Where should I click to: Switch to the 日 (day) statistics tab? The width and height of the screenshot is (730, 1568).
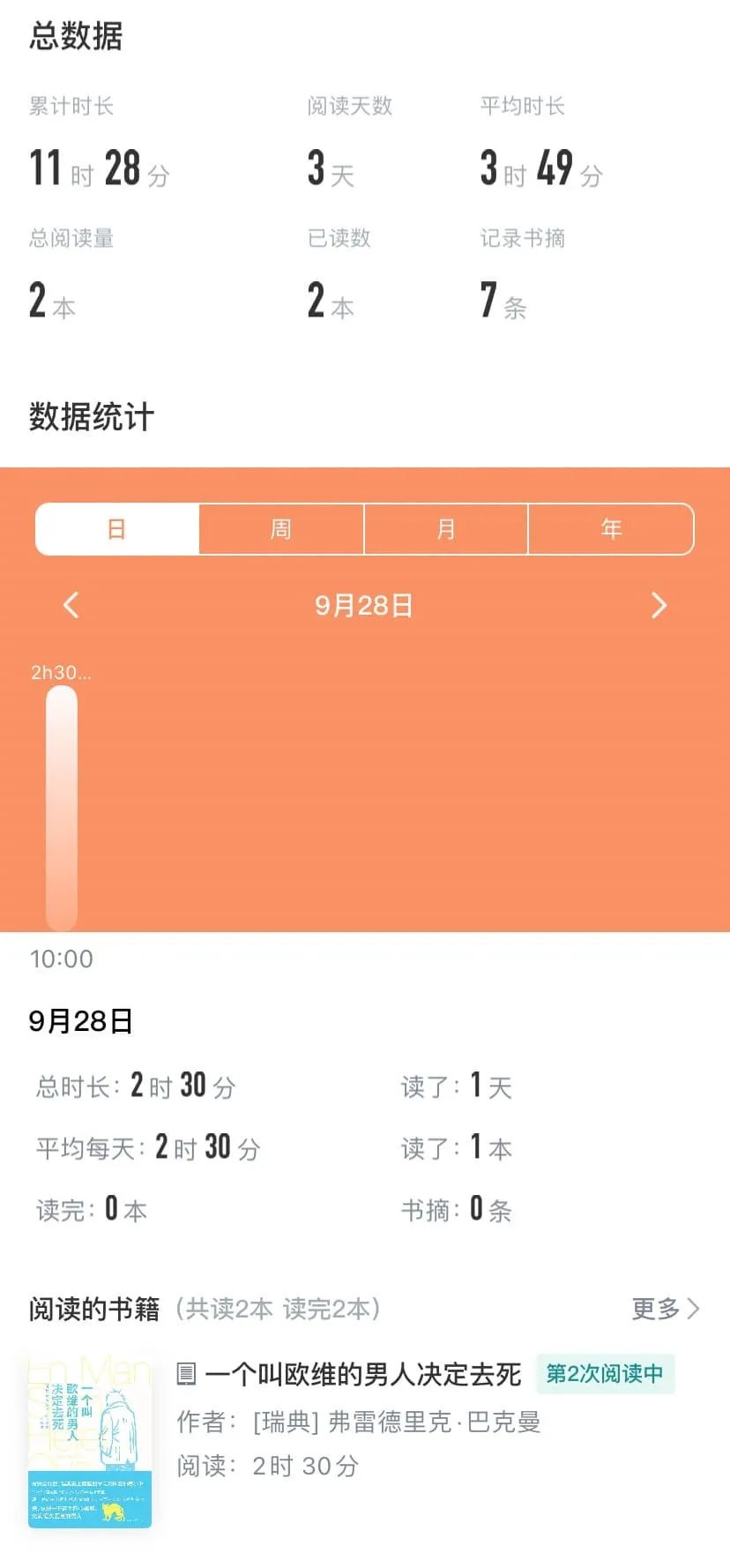coord(117,529)
